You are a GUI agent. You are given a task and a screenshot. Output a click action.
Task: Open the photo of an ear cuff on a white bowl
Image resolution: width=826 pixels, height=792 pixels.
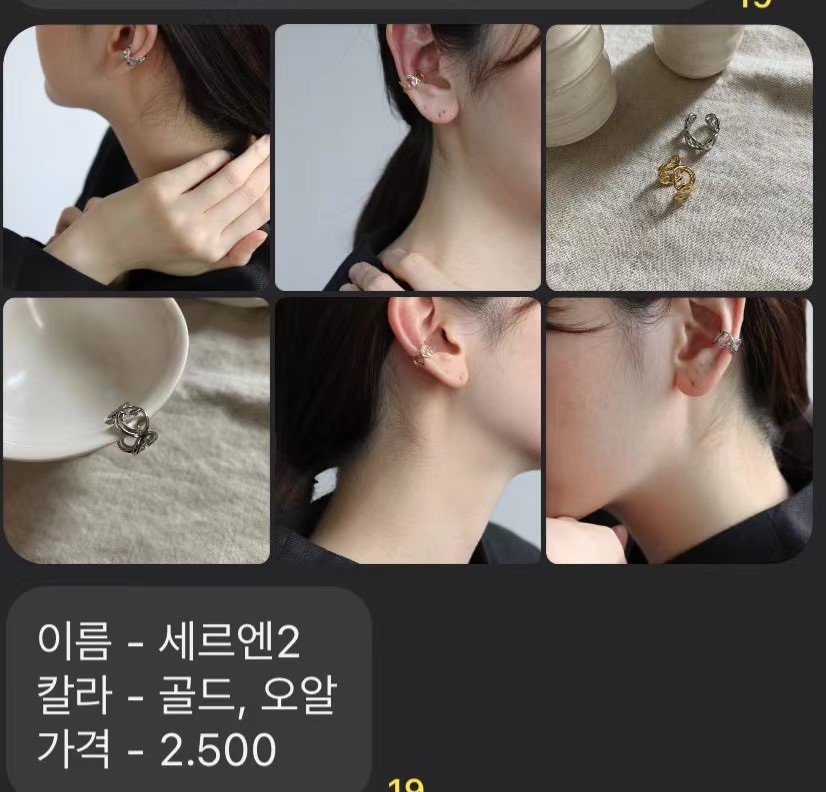click(137, 430)
